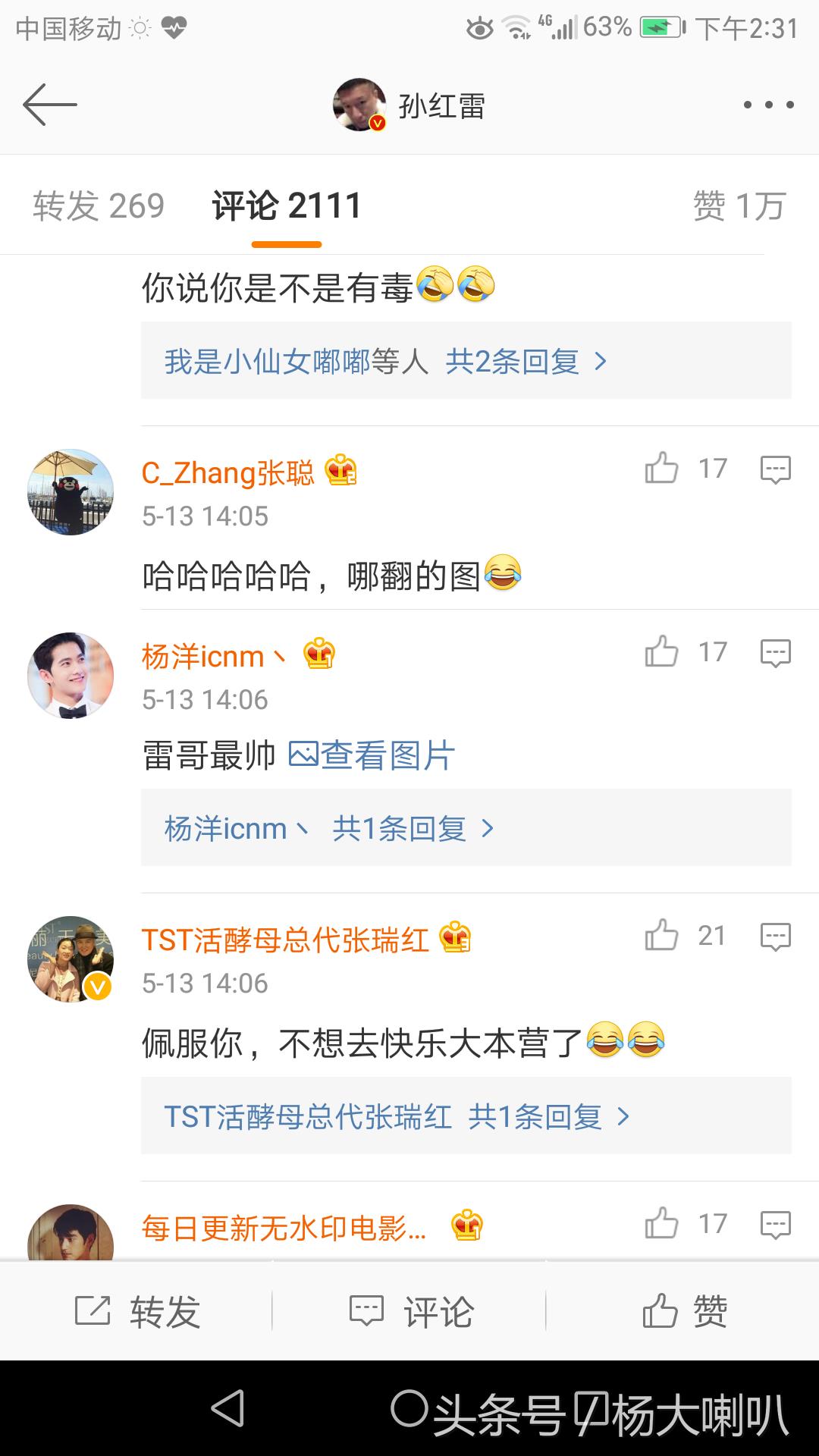Like 杨洋icnm's comment
Image resolution: width=819 pixels, height=1456 pixels.
[x=662, y=652]
